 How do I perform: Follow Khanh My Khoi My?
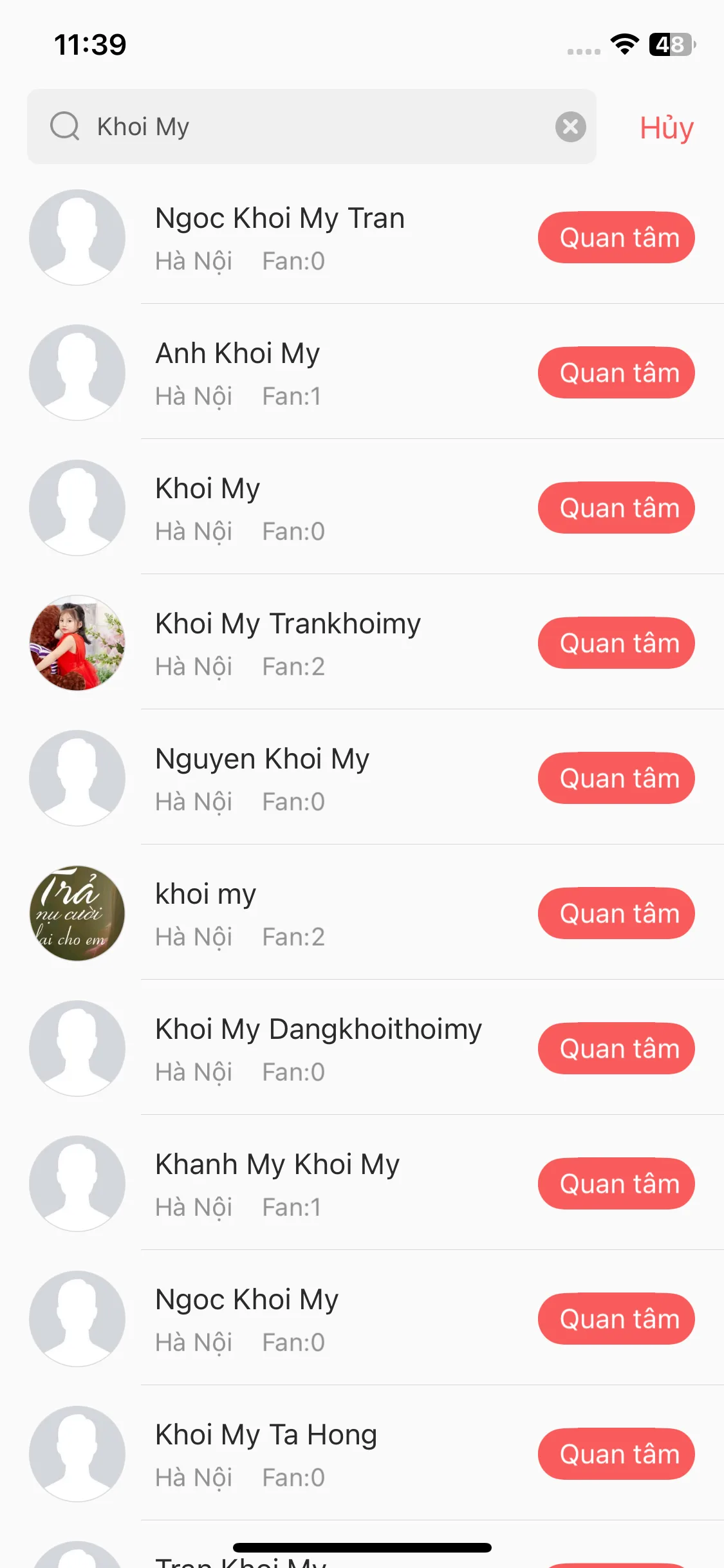(616, 1184)
